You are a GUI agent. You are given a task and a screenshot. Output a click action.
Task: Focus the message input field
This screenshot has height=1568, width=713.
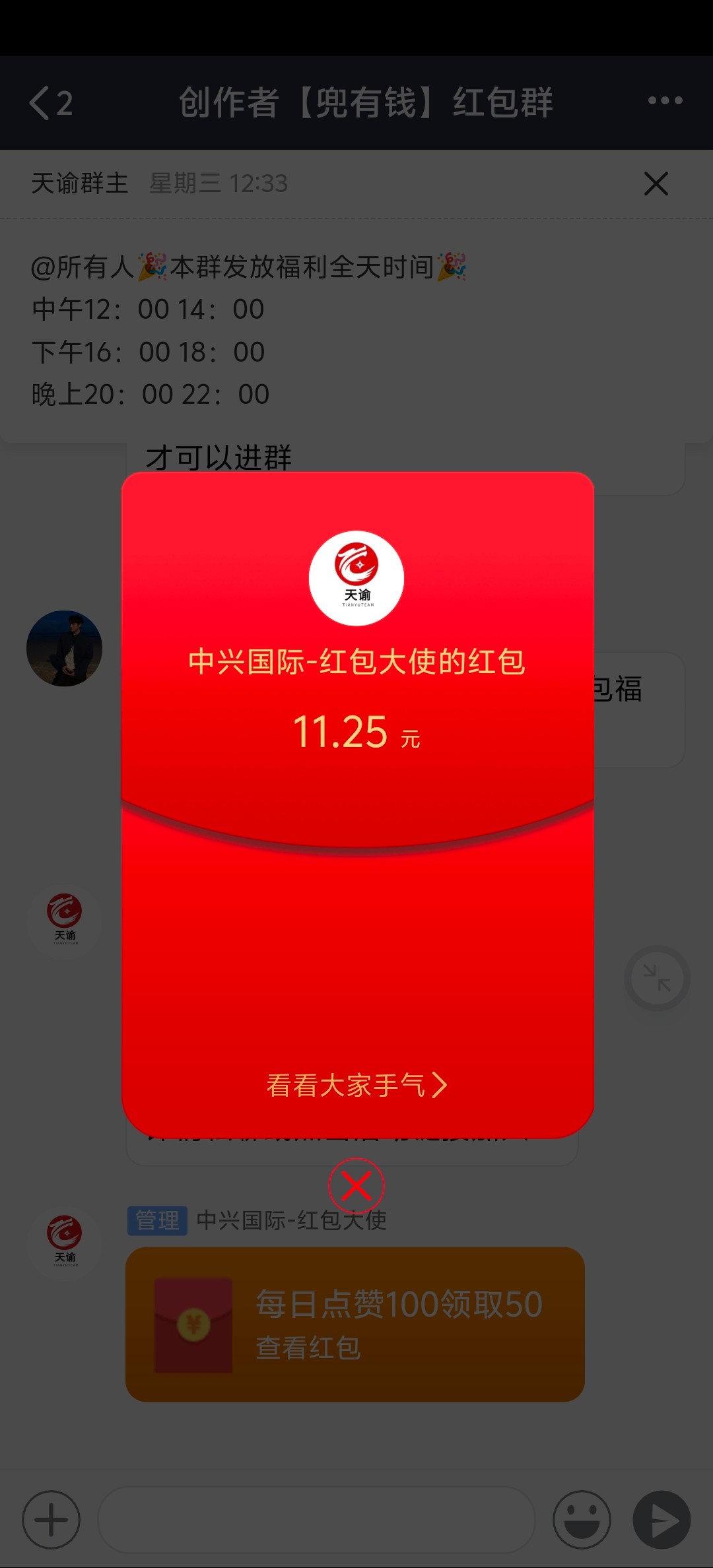coord(316,1520)
